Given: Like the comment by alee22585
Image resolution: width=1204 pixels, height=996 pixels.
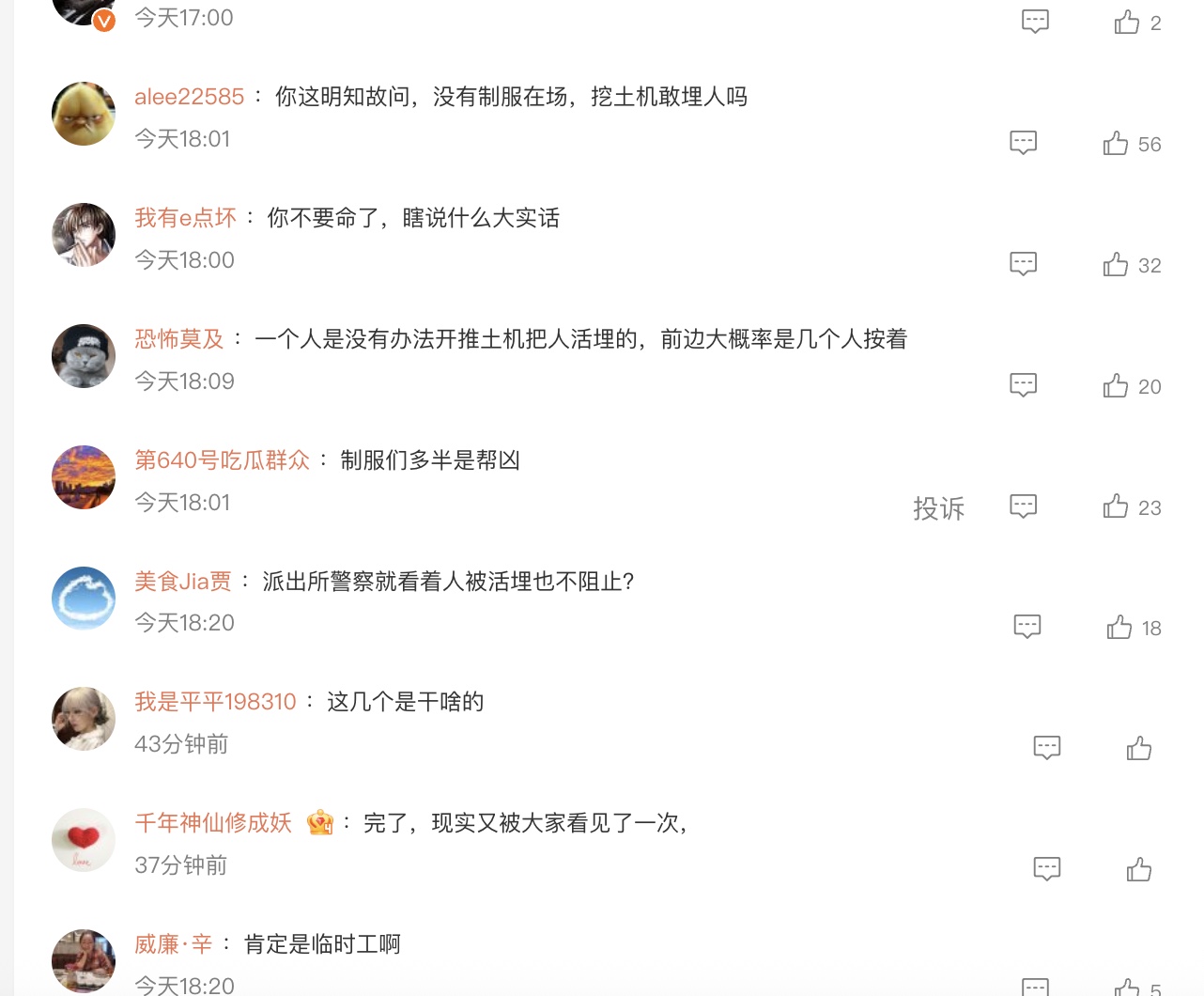Looking at the screenshot, I should (1116, 144).
